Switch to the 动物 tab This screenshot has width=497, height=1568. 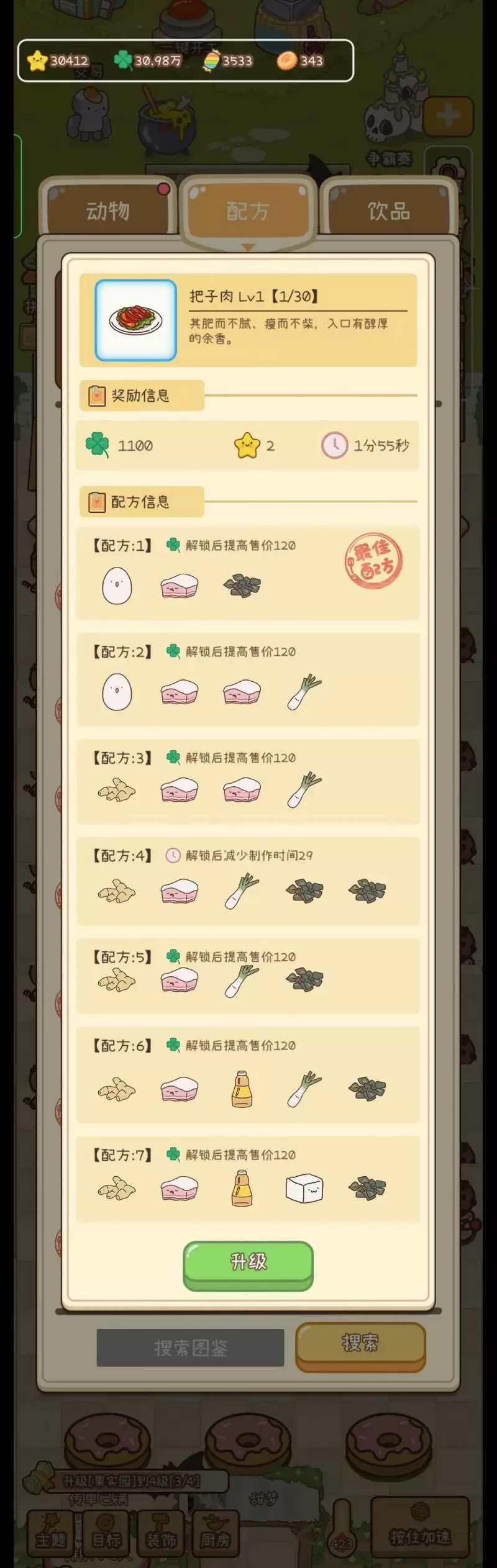click(108, 211)
